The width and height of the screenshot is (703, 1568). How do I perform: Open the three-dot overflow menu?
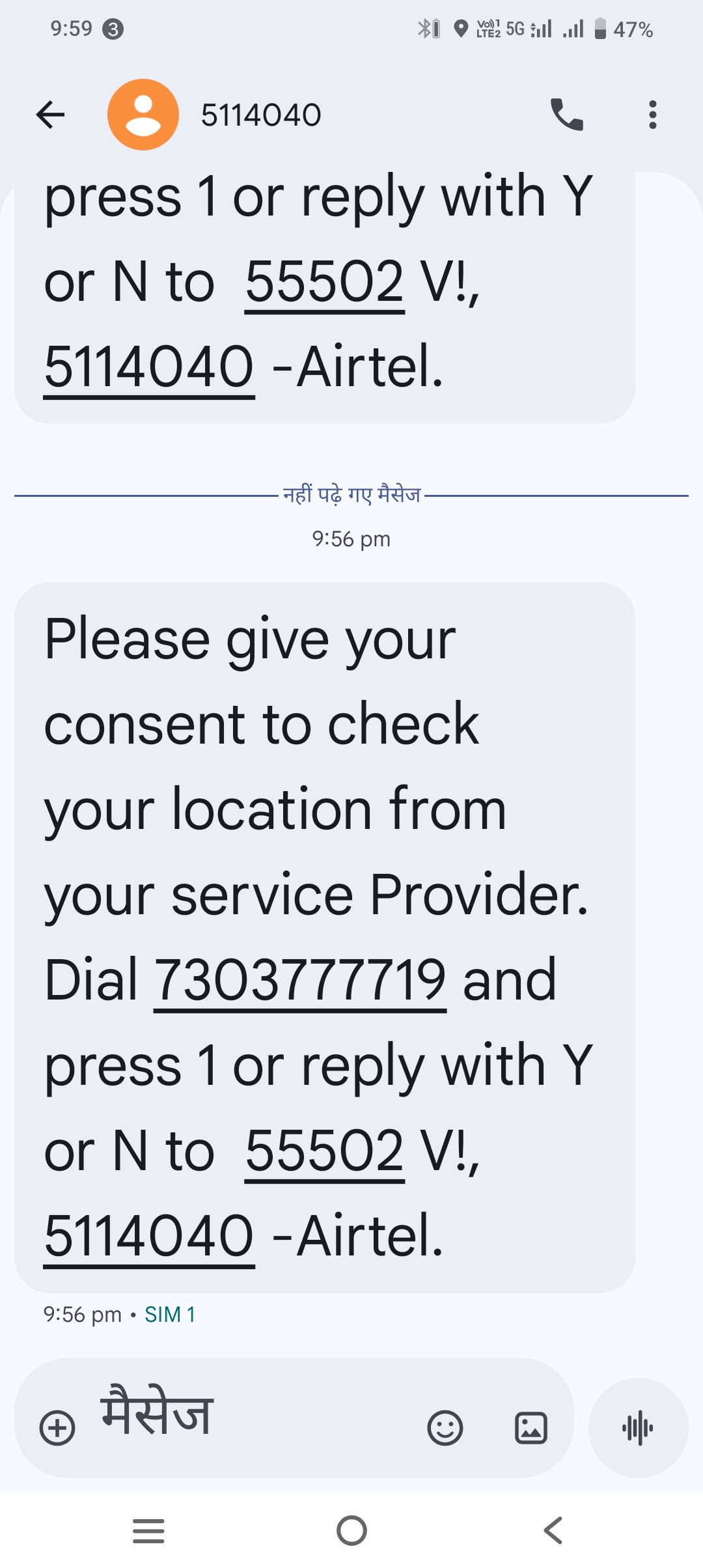(x=652, y=115)
